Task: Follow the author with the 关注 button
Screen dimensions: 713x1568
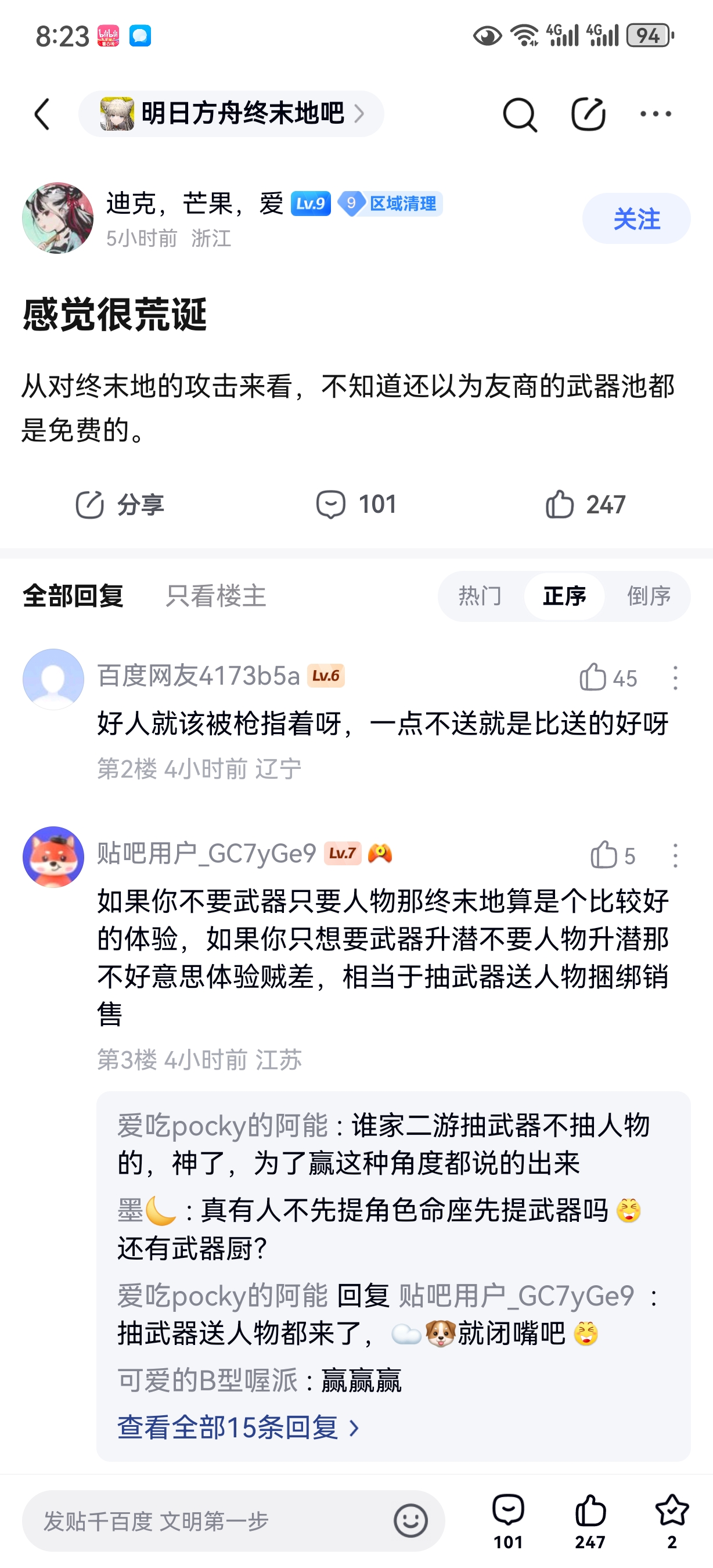Action: click(x=636, y=218)
